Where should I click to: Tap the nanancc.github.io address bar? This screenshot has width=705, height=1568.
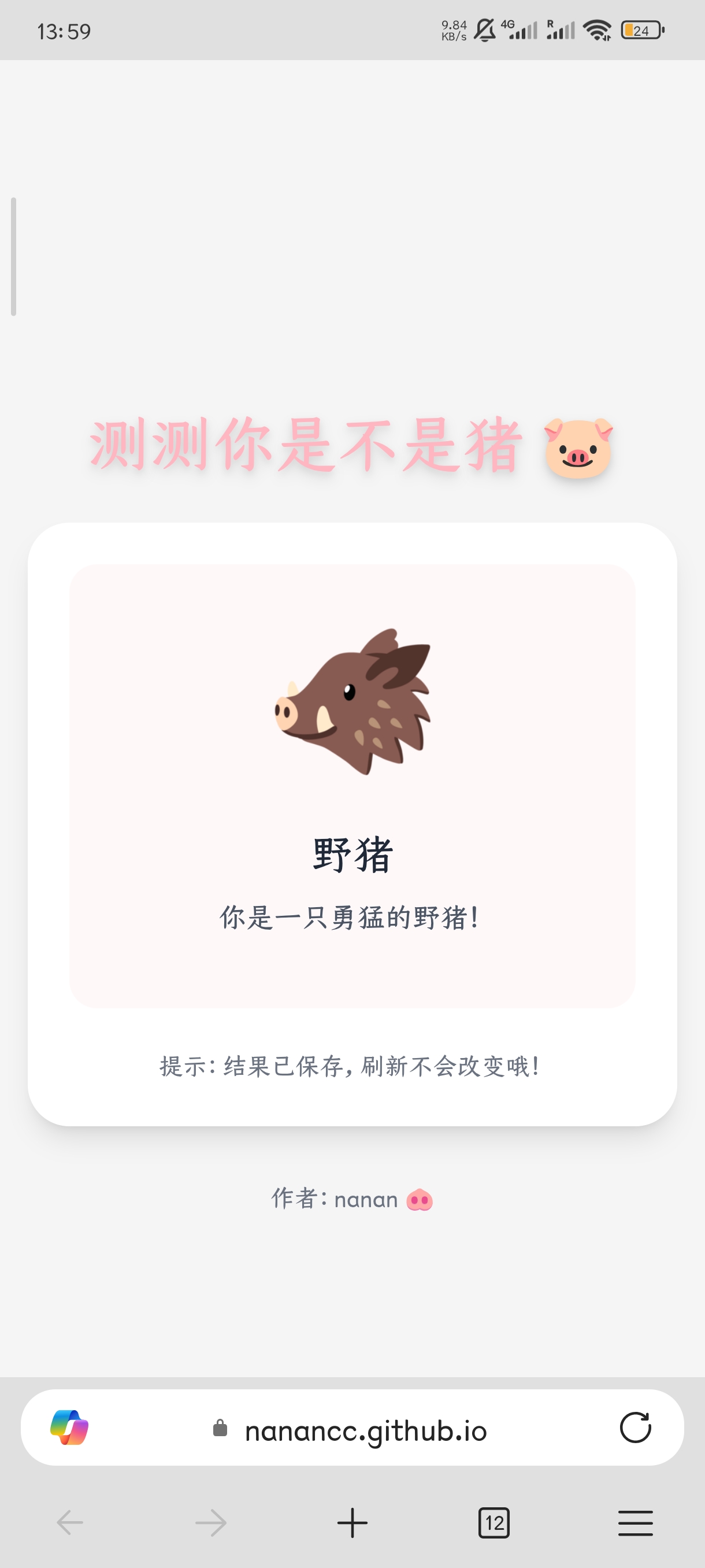365,1430
